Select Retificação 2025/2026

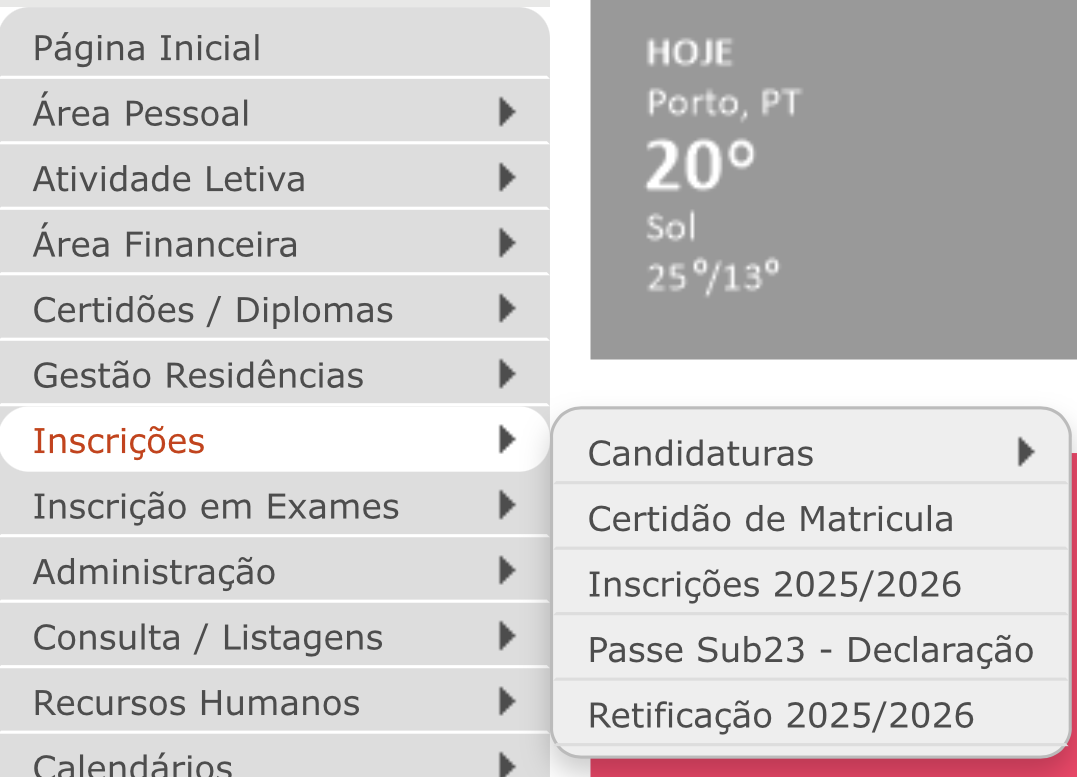(780, 715)
